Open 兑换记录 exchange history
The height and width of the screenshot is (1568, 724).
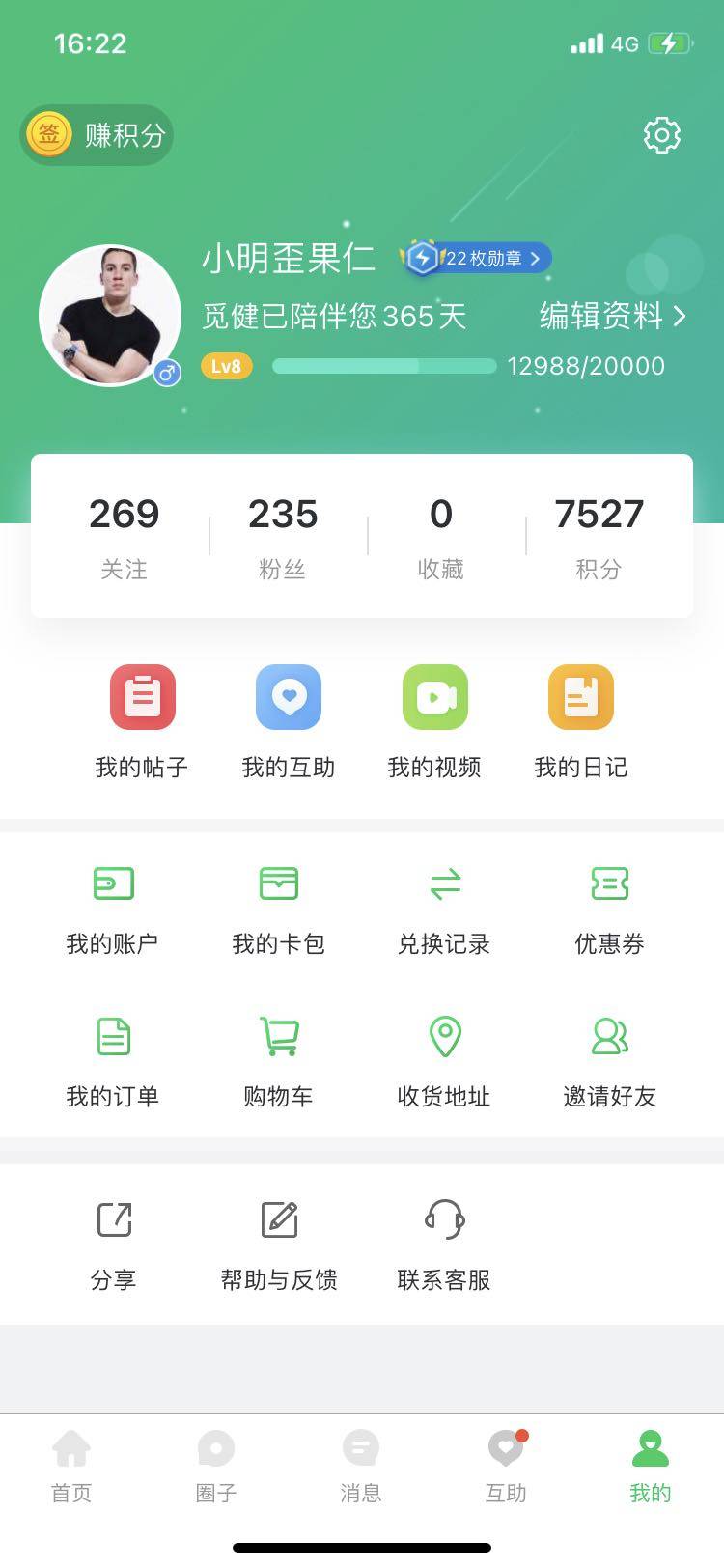(444, 908)
